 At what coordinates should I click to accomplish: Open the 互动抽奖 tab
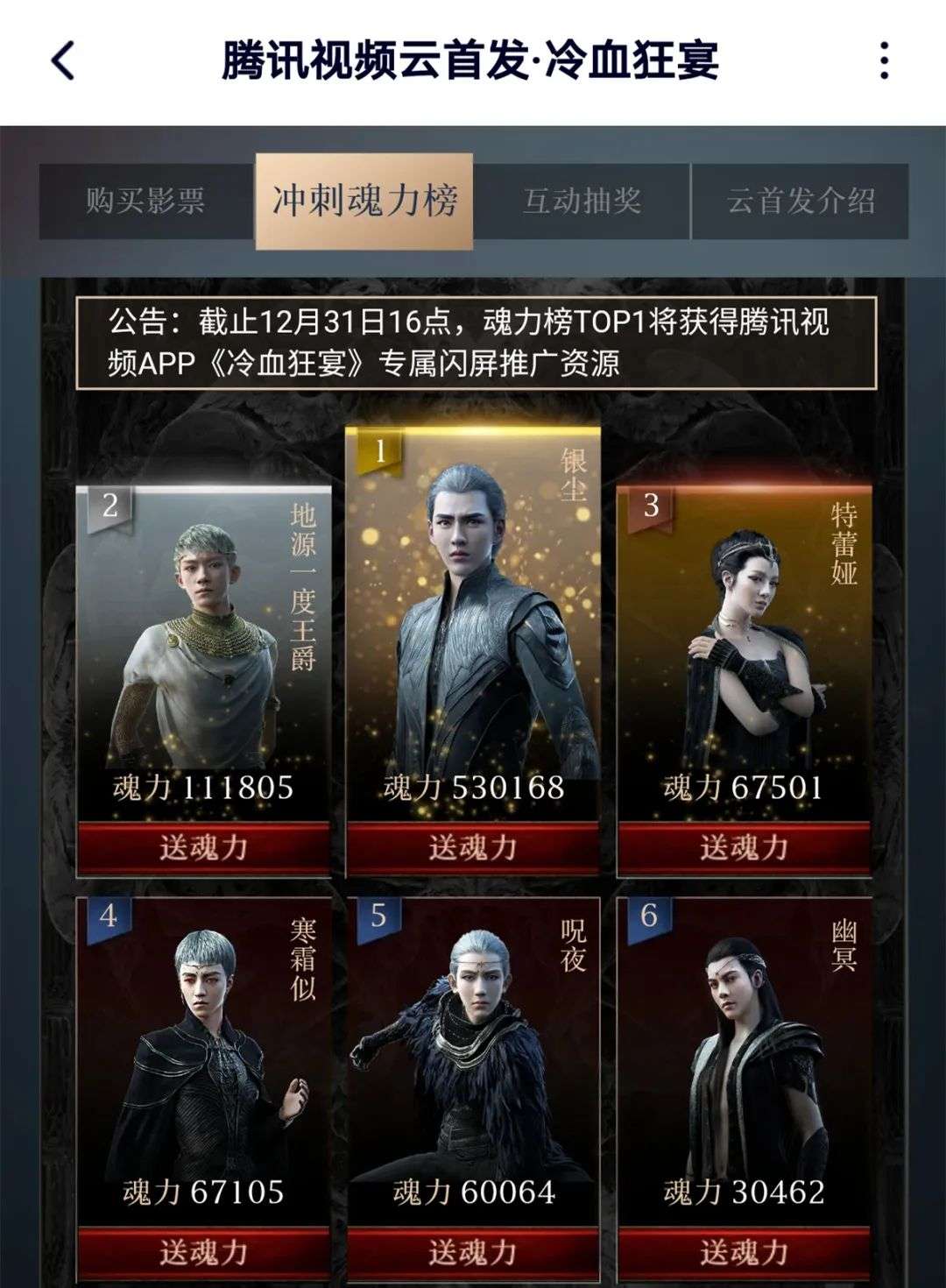[582, 202]
